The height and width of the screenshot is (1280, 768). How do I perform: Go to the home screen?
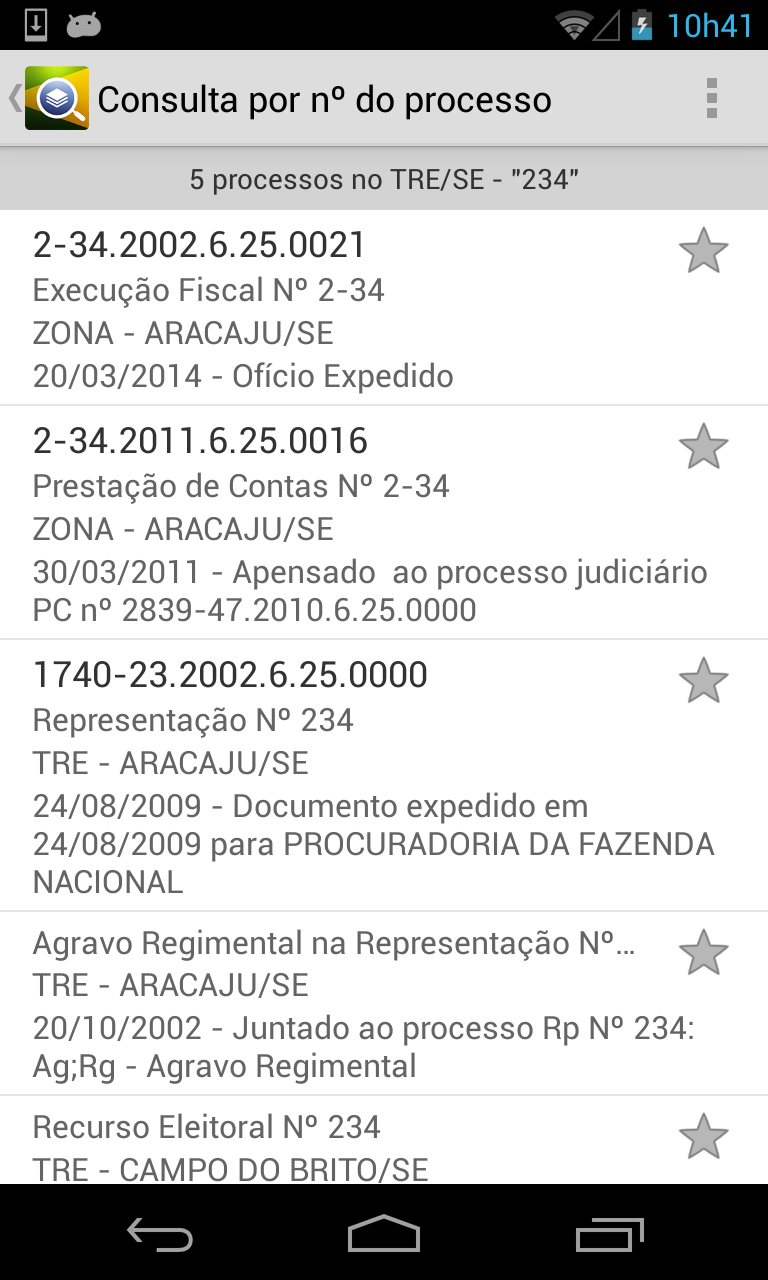[384, 1234]
